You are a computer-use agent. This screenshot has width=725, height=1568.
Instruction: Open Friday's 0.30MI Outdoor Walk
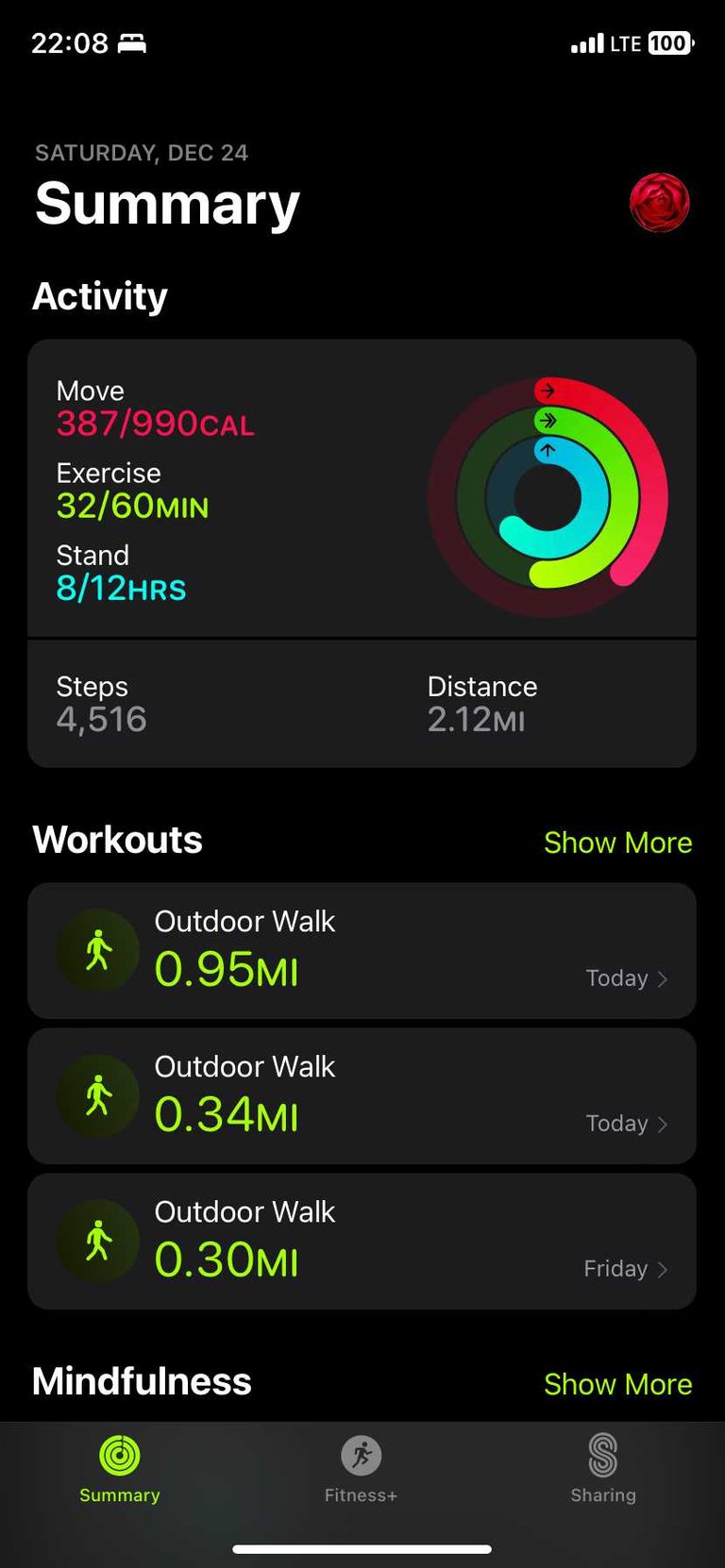(x=362, y=1242)
